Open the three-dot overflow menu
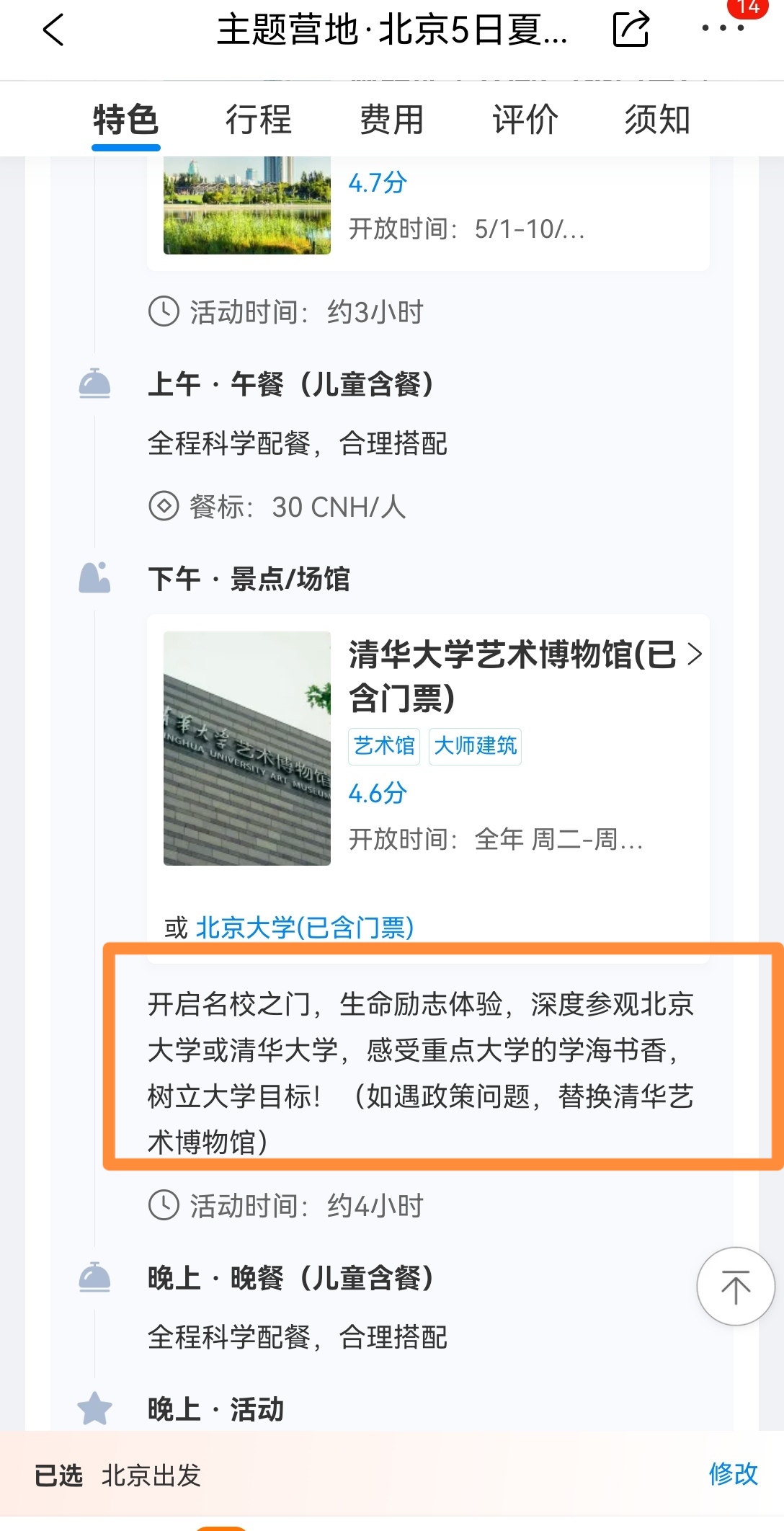 (x=722, y=29)
